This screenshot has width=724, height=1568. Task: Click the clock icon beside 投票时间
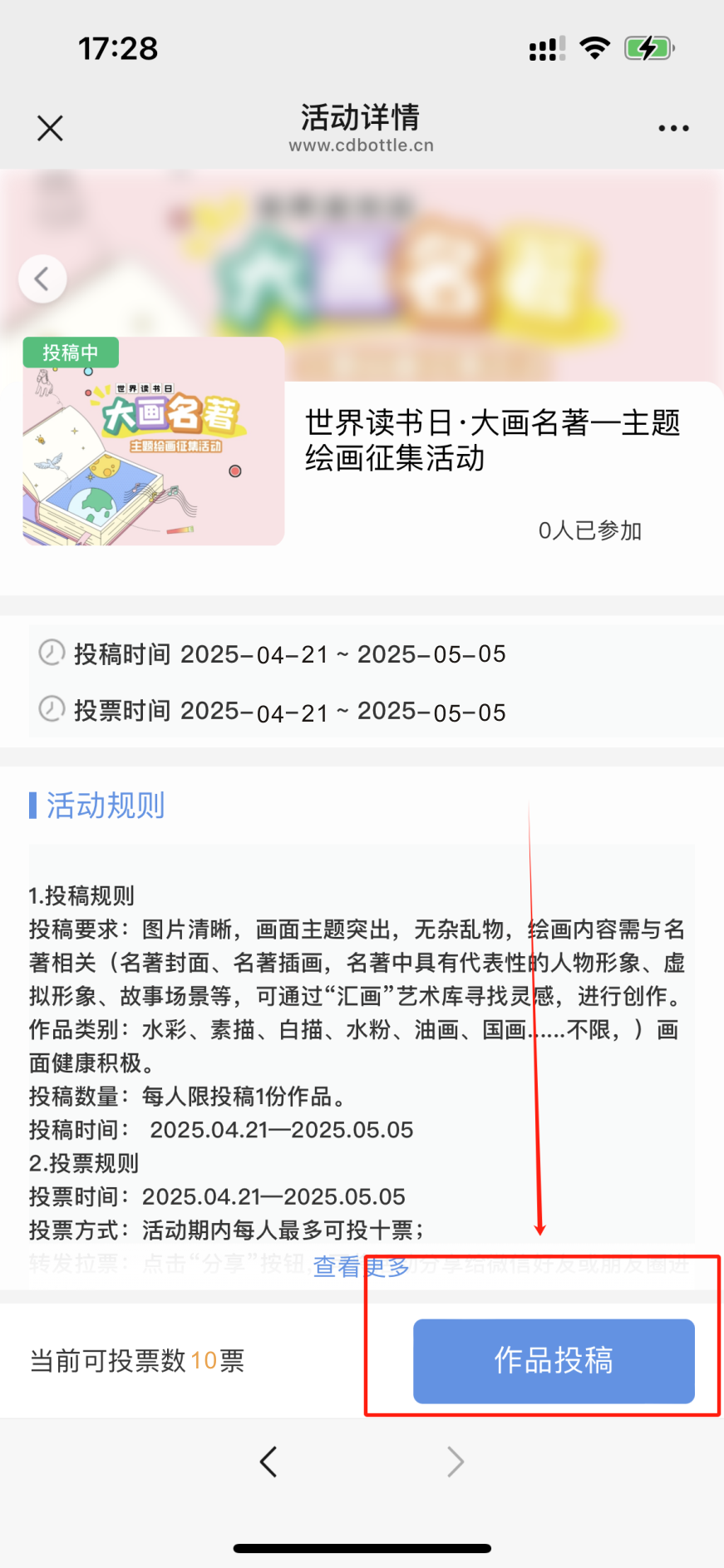pos(52,711)
